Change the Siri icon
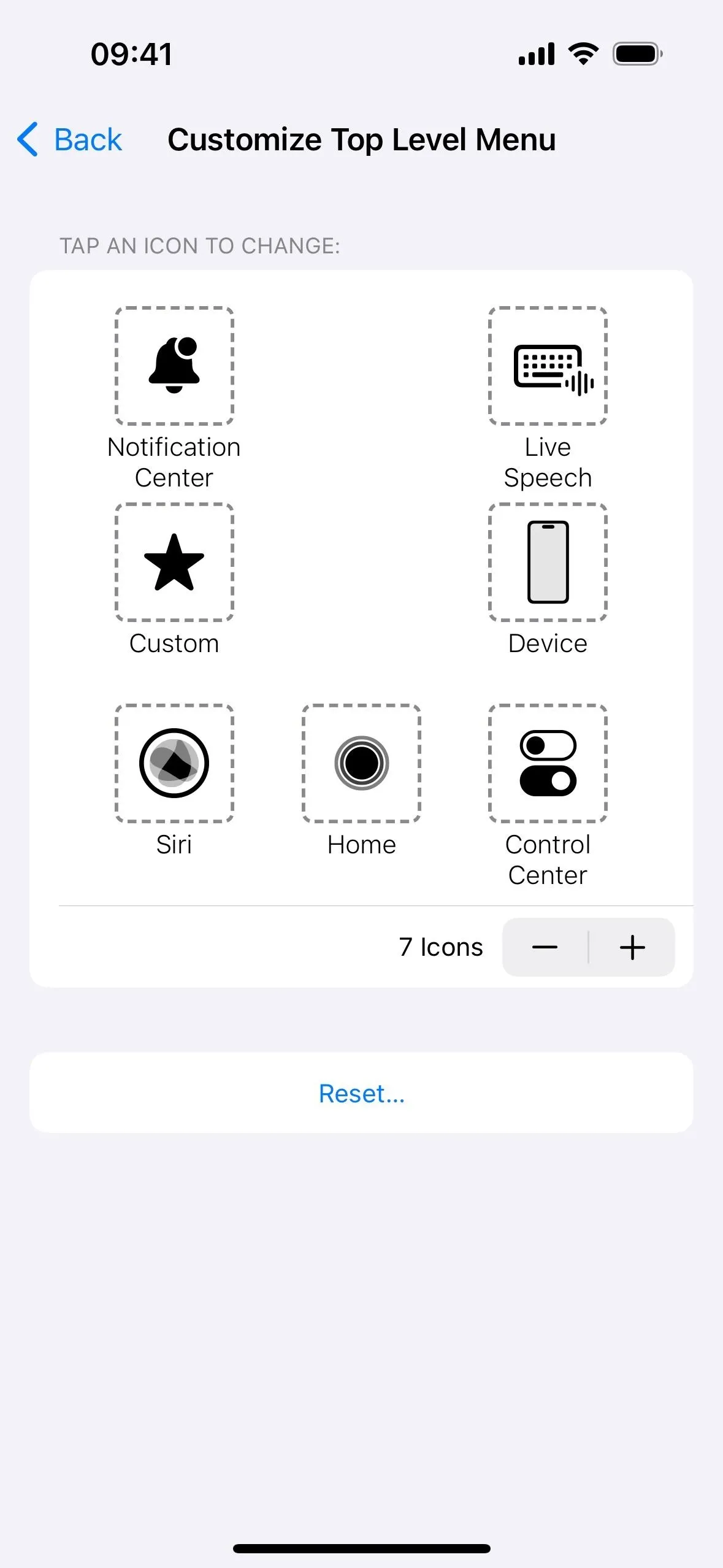 tap(174, 763)
